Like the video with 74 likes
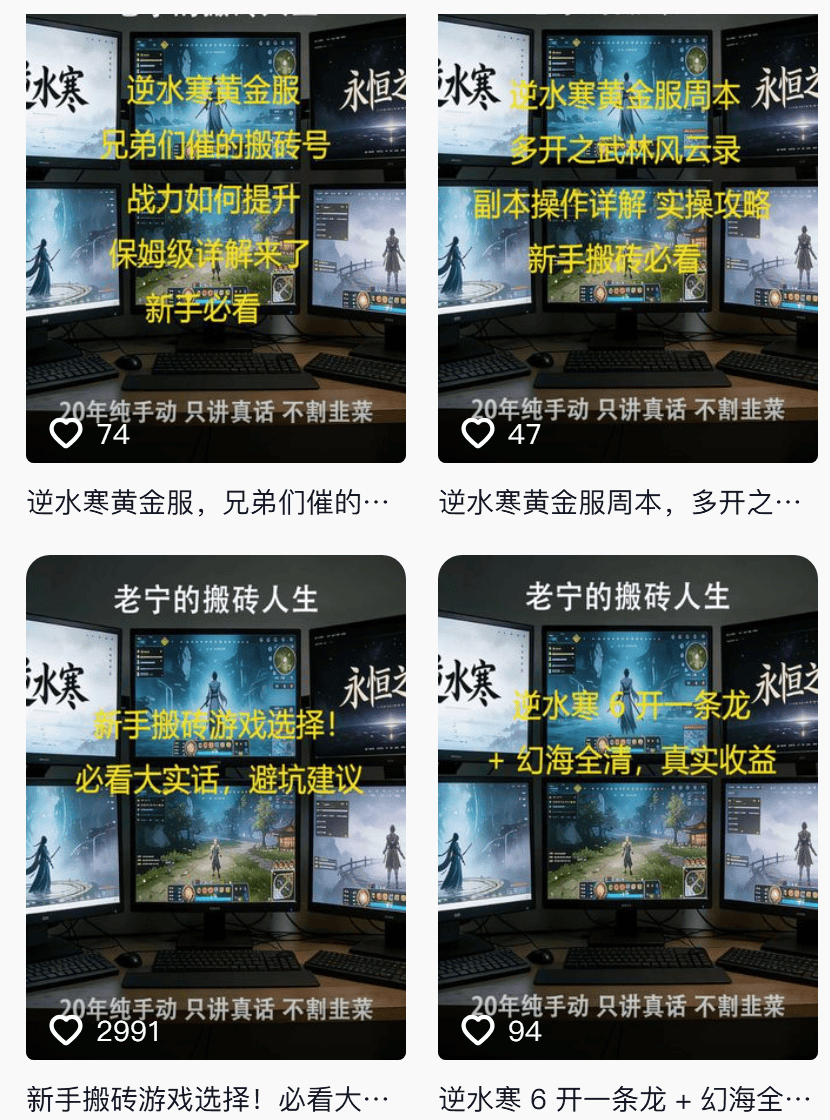This screenshot has height=1120, width=830. 66,433
